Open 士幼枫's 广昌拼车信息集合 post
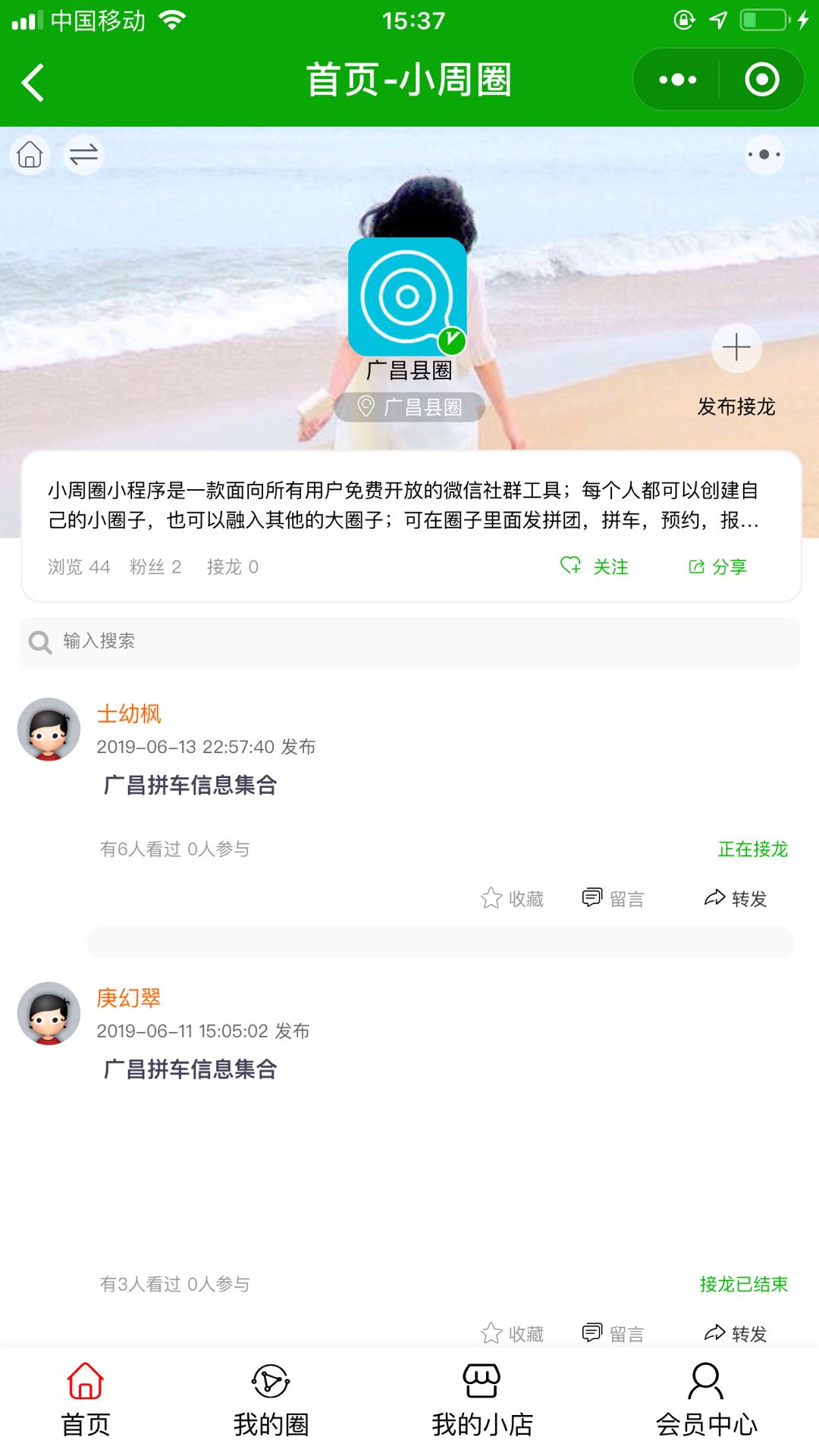The height and width of the screenshot is (1456, 819). [x=190, y=785]
